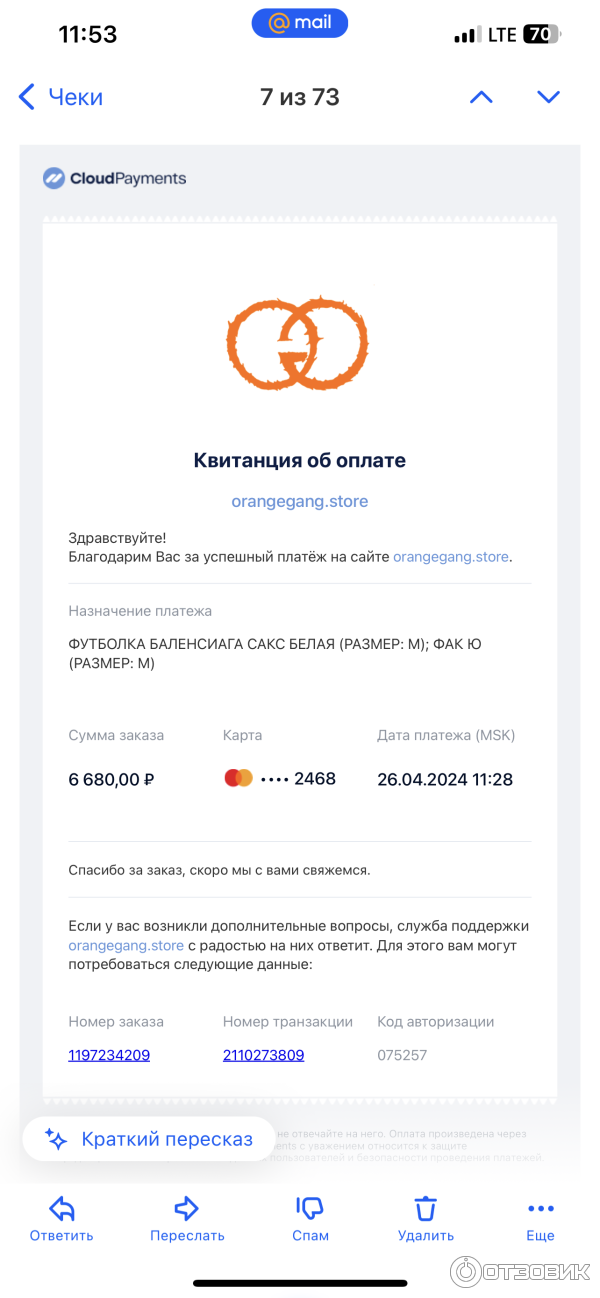Open more actions with Еще
This screenshot has height=1298, width=600.
(x=540, y=1218)
